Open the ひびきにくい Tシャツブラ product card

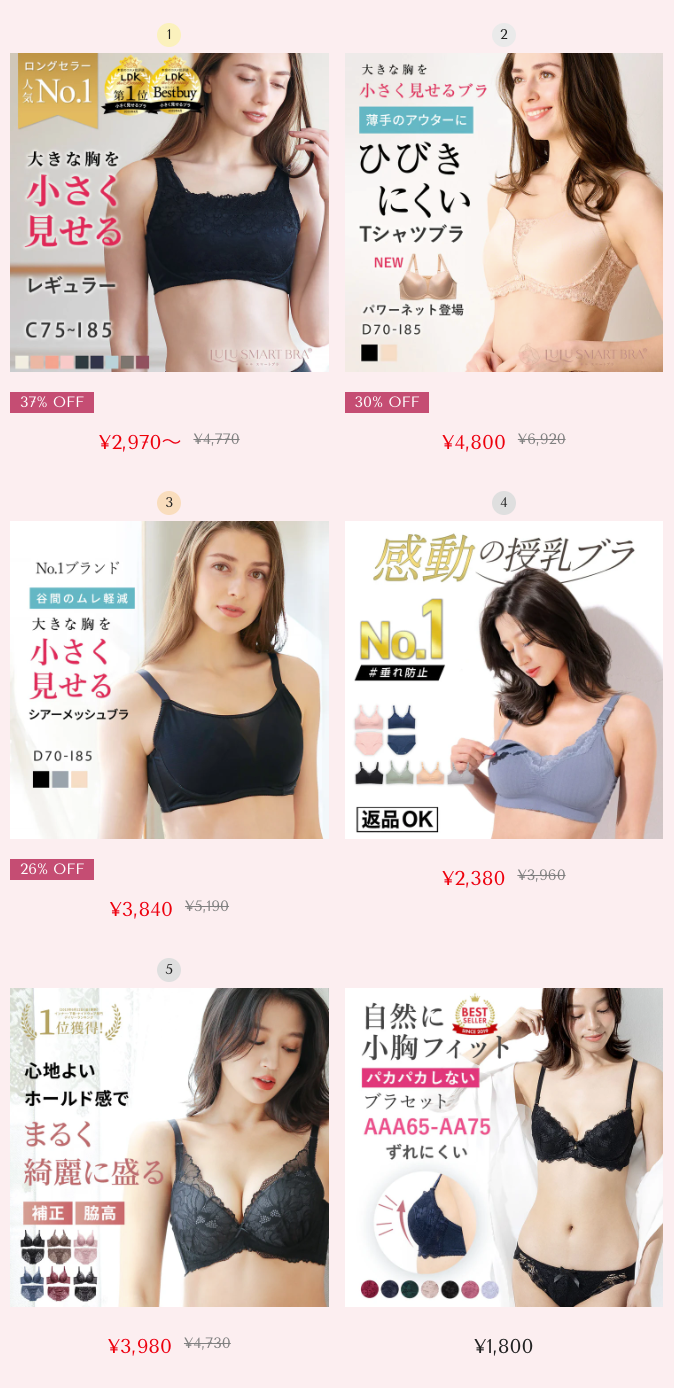point(504,212)
